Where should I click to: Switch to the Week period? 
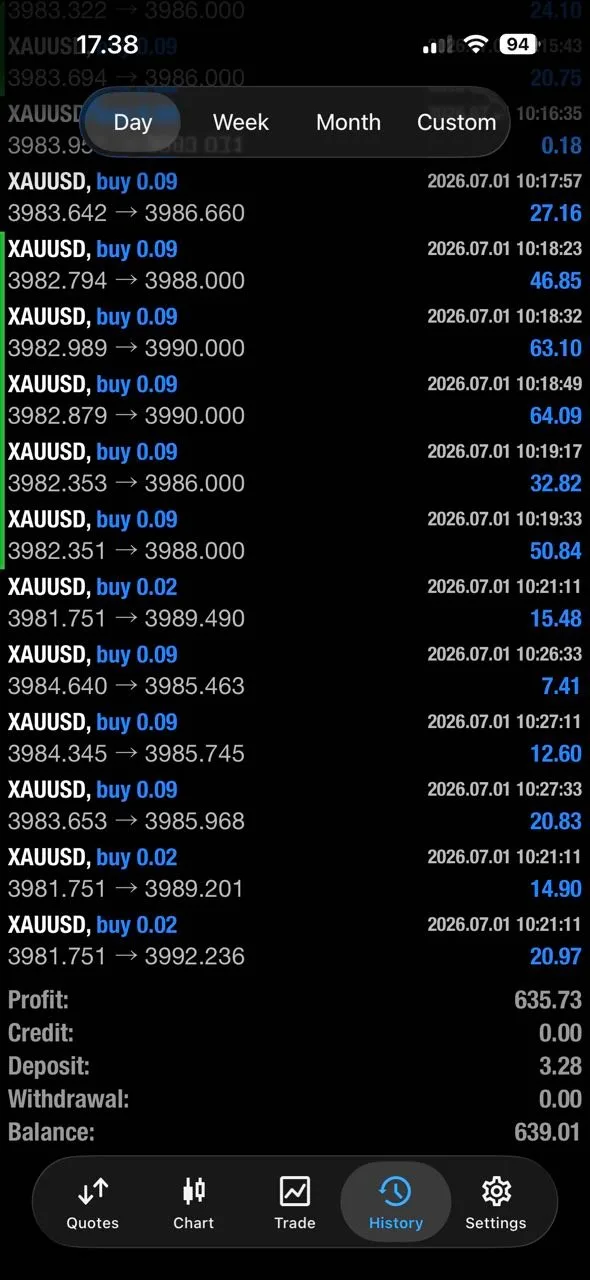pos(241,122)
